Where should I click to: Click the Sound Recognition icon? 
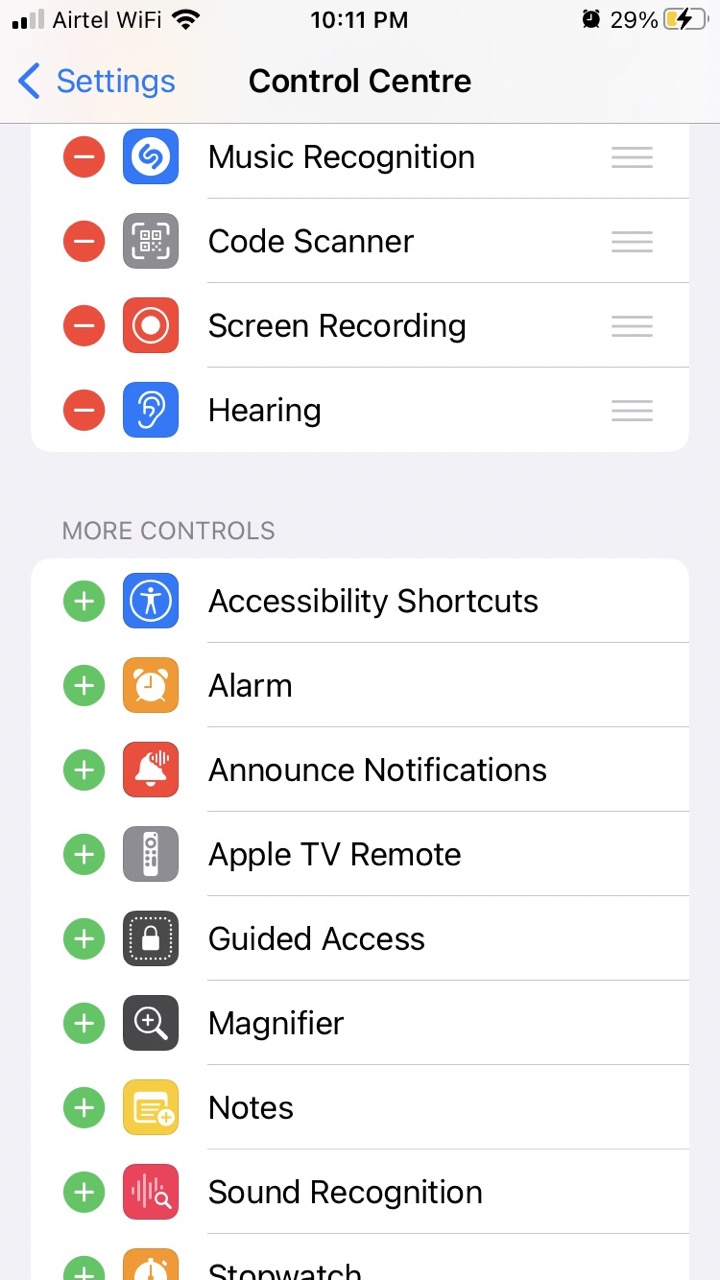(x=151, y=1191)
